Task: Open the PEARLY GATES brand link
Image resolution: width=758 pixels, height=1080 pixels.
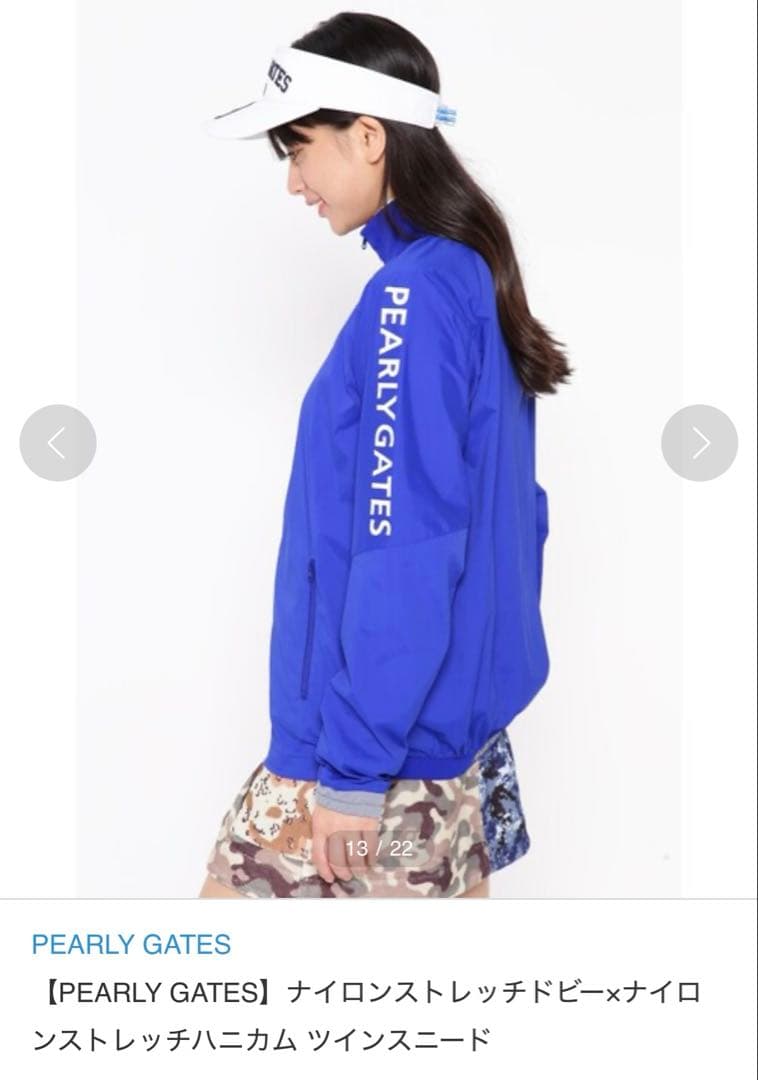Action: pos(131,943)
